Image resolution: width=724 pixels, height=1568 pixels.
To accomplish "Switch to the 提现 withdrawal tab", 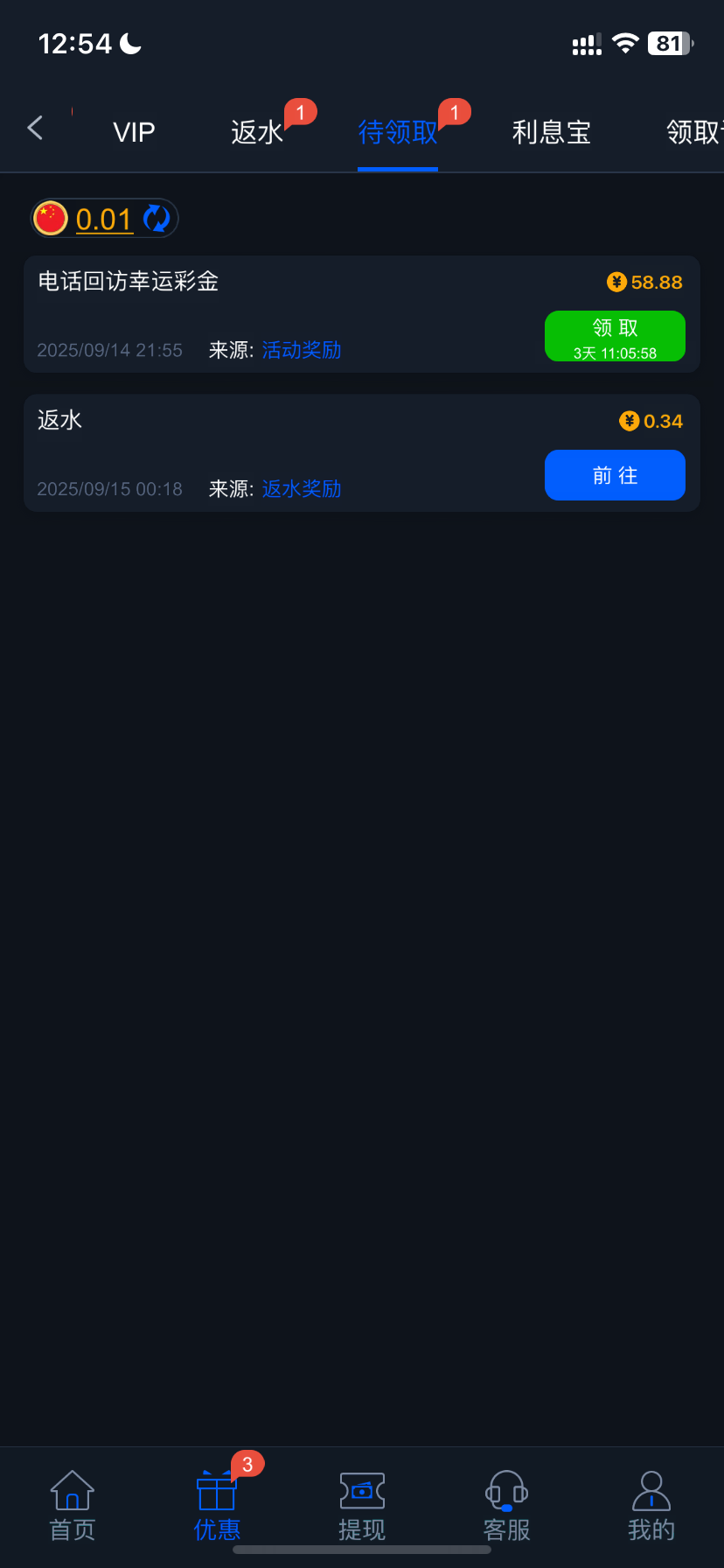I will click(x=362, y=1505).
